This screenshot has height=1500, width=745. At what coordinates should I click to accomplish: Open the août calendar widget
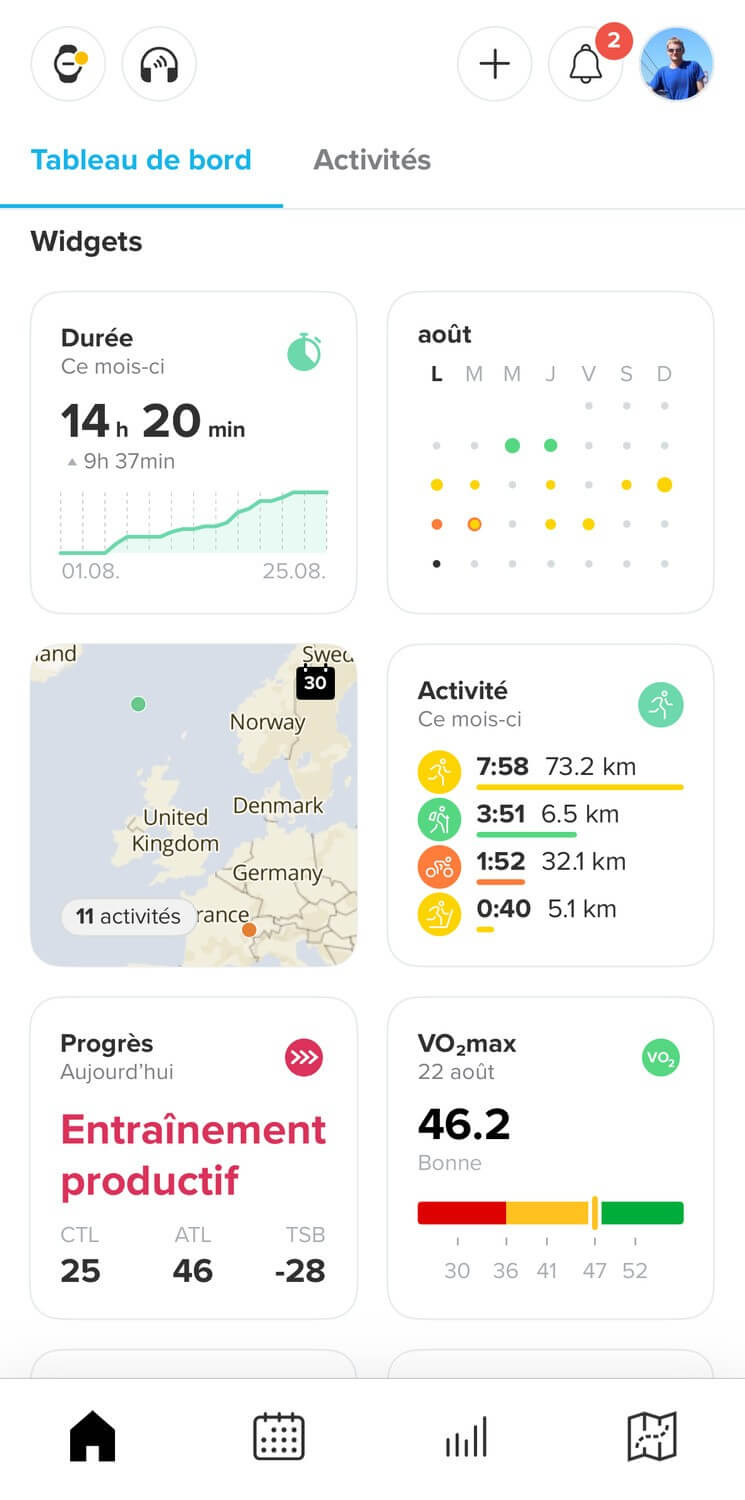[x=551, y=452]
